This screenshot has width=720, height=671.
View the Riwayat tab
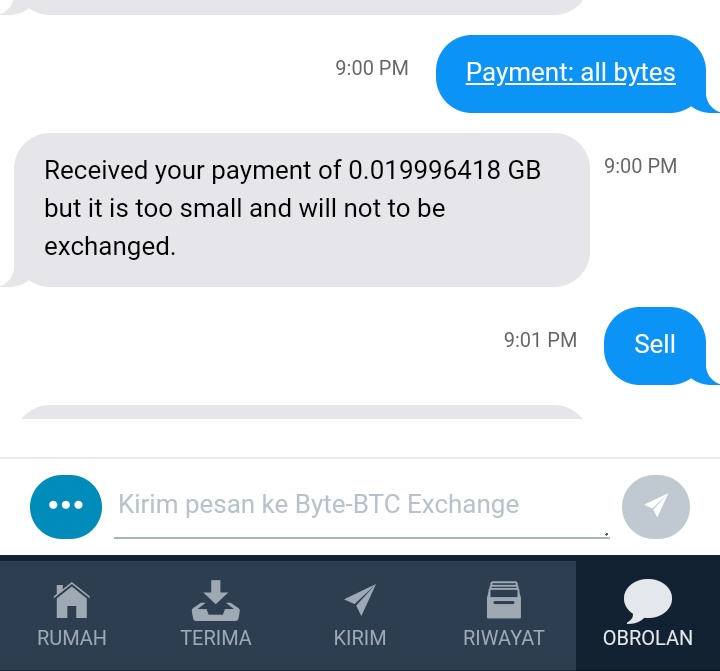pos(504,615)
